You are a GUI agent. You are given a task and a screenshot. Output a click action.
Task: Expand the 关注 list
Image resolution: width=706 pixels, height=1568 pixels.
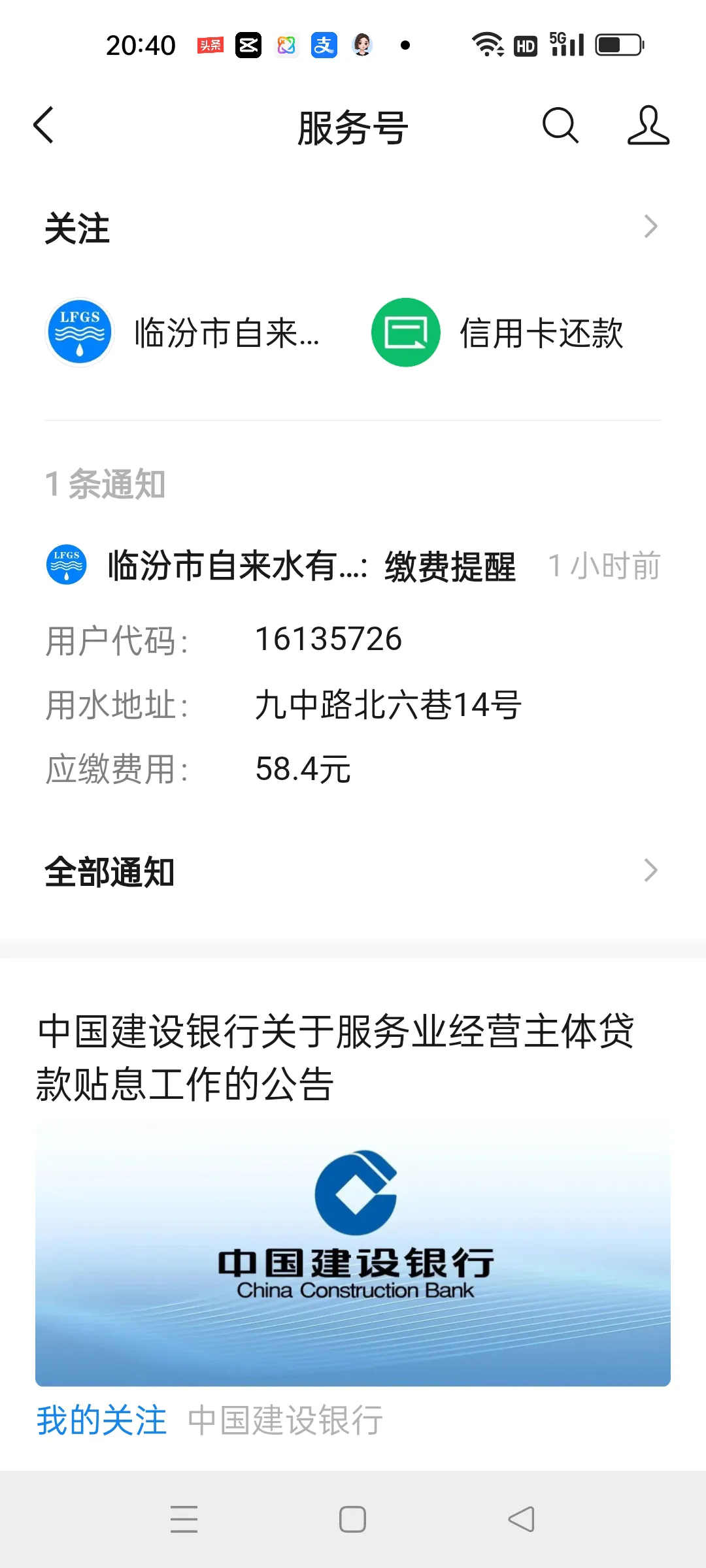[x=650, y=227]
